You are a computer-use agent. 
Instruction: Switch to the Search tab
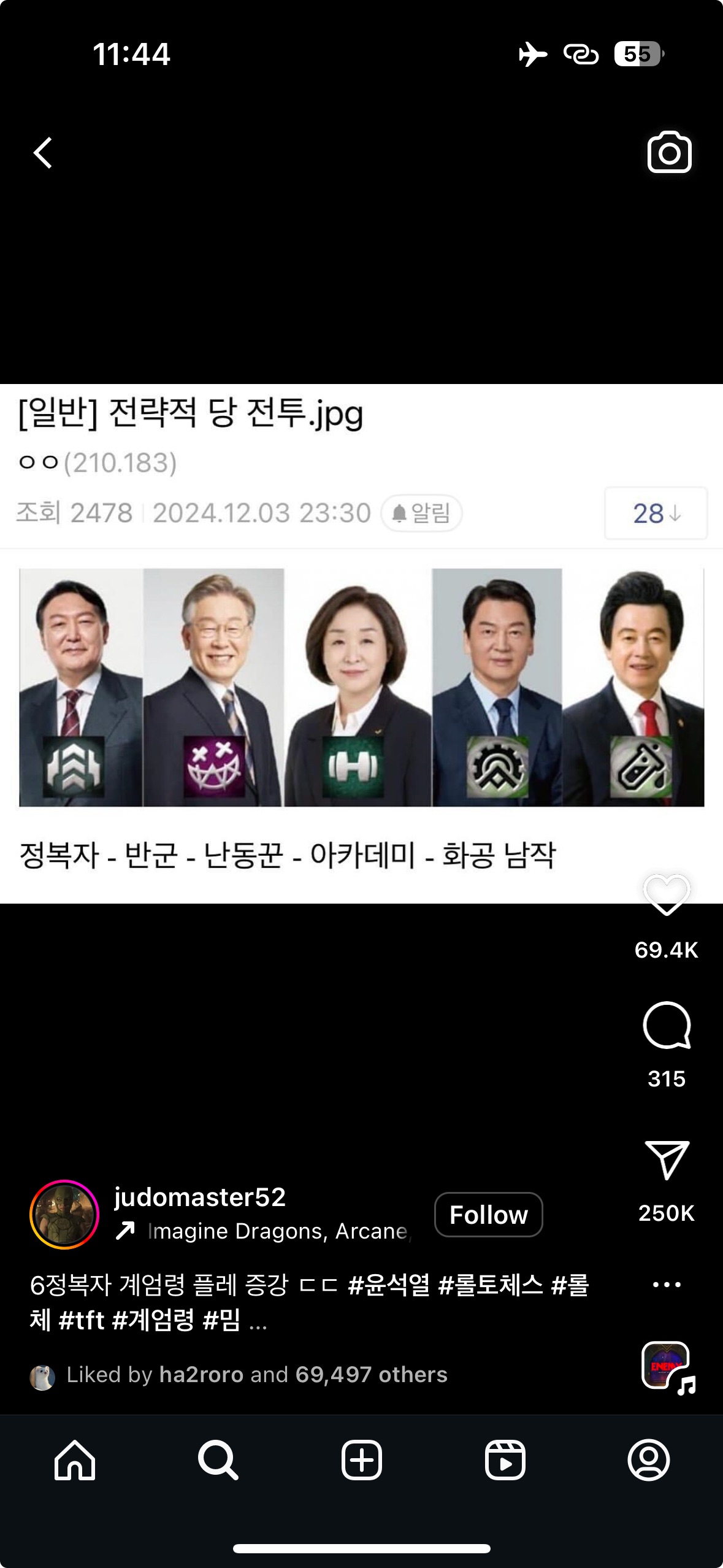click(x=218, y=1461)
